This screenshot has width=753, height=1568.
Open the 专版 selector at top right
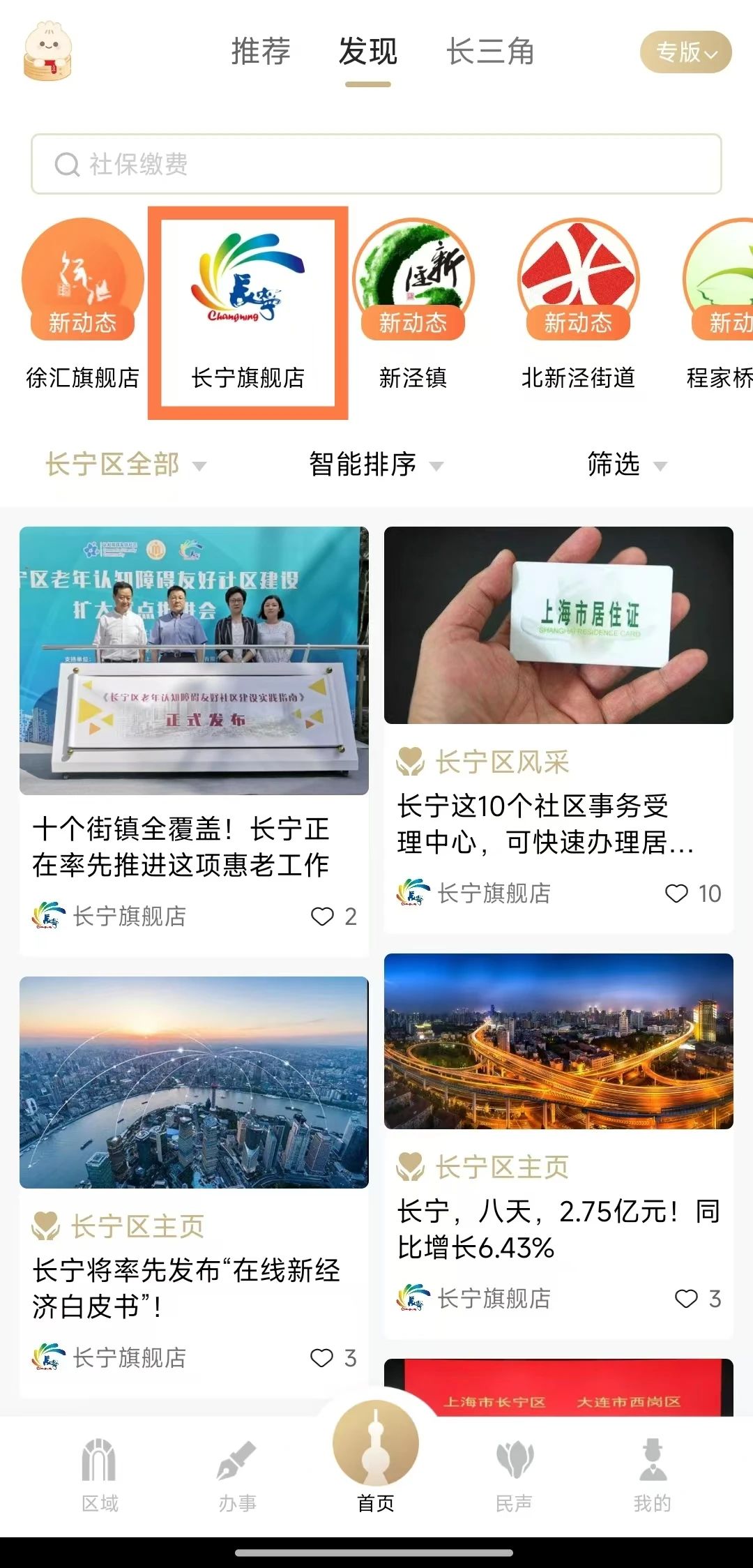pos(685,53)
